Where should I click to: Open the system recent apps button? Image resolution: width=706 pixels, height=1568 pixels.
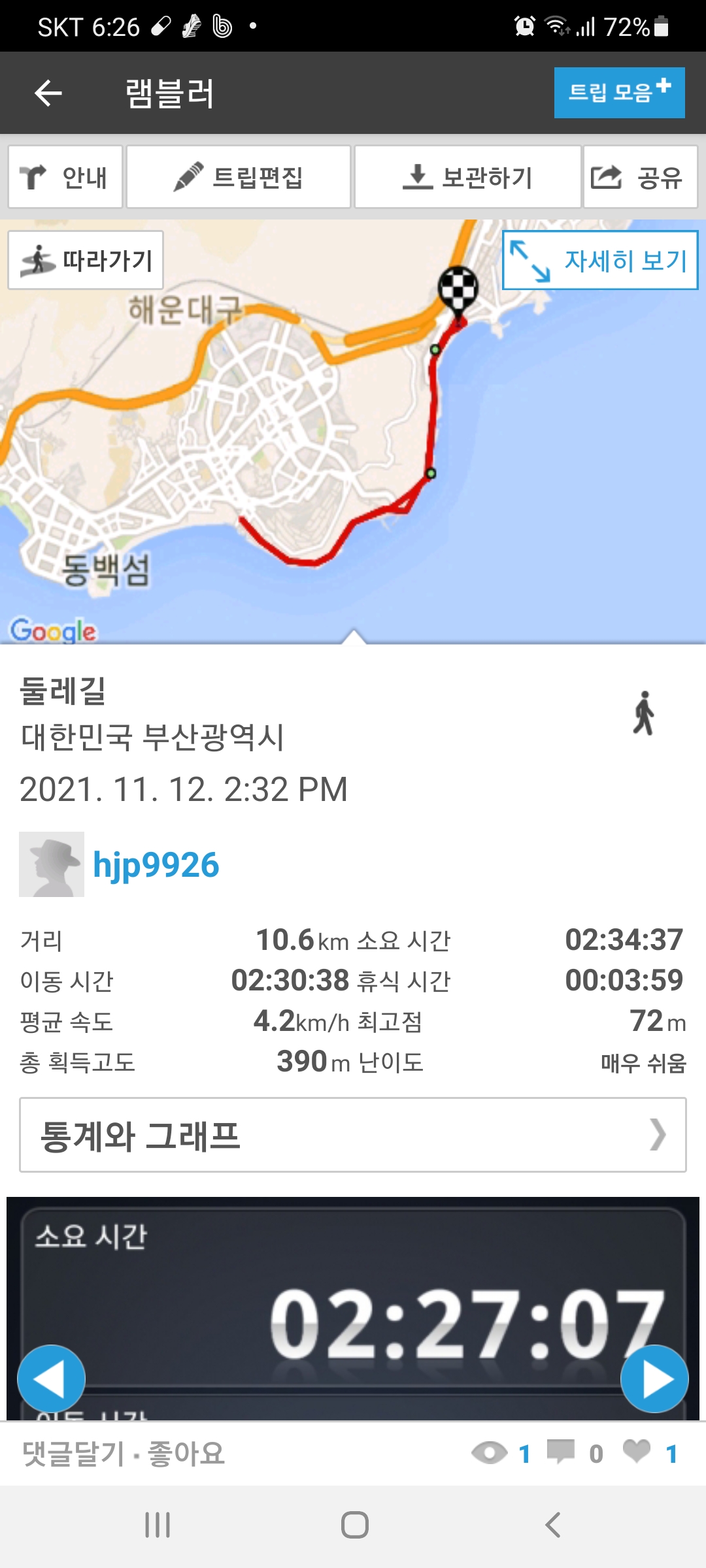click(158, 1525)
